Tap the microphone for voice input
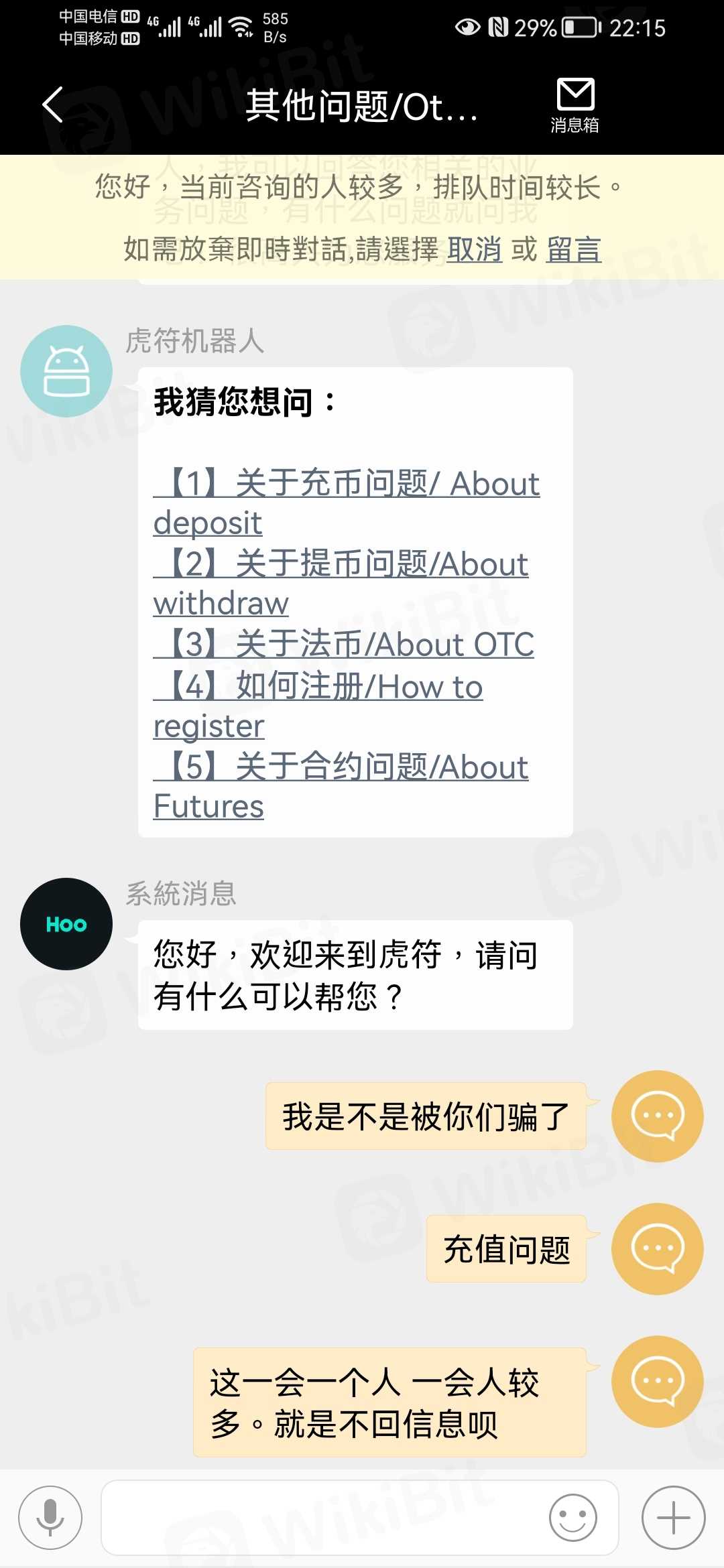Screen dimensions: 724x1568 (50, 1517)
